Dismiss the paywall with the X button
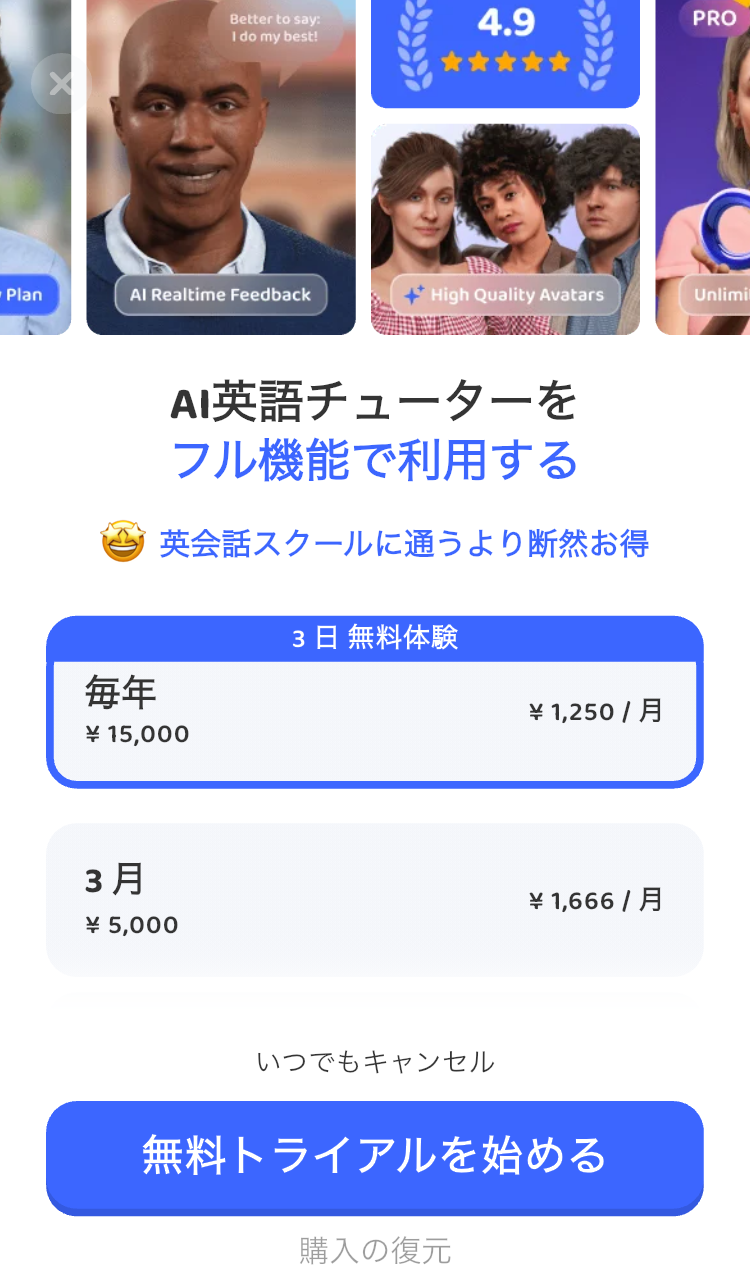750x1268 pixels. (62, 84)
